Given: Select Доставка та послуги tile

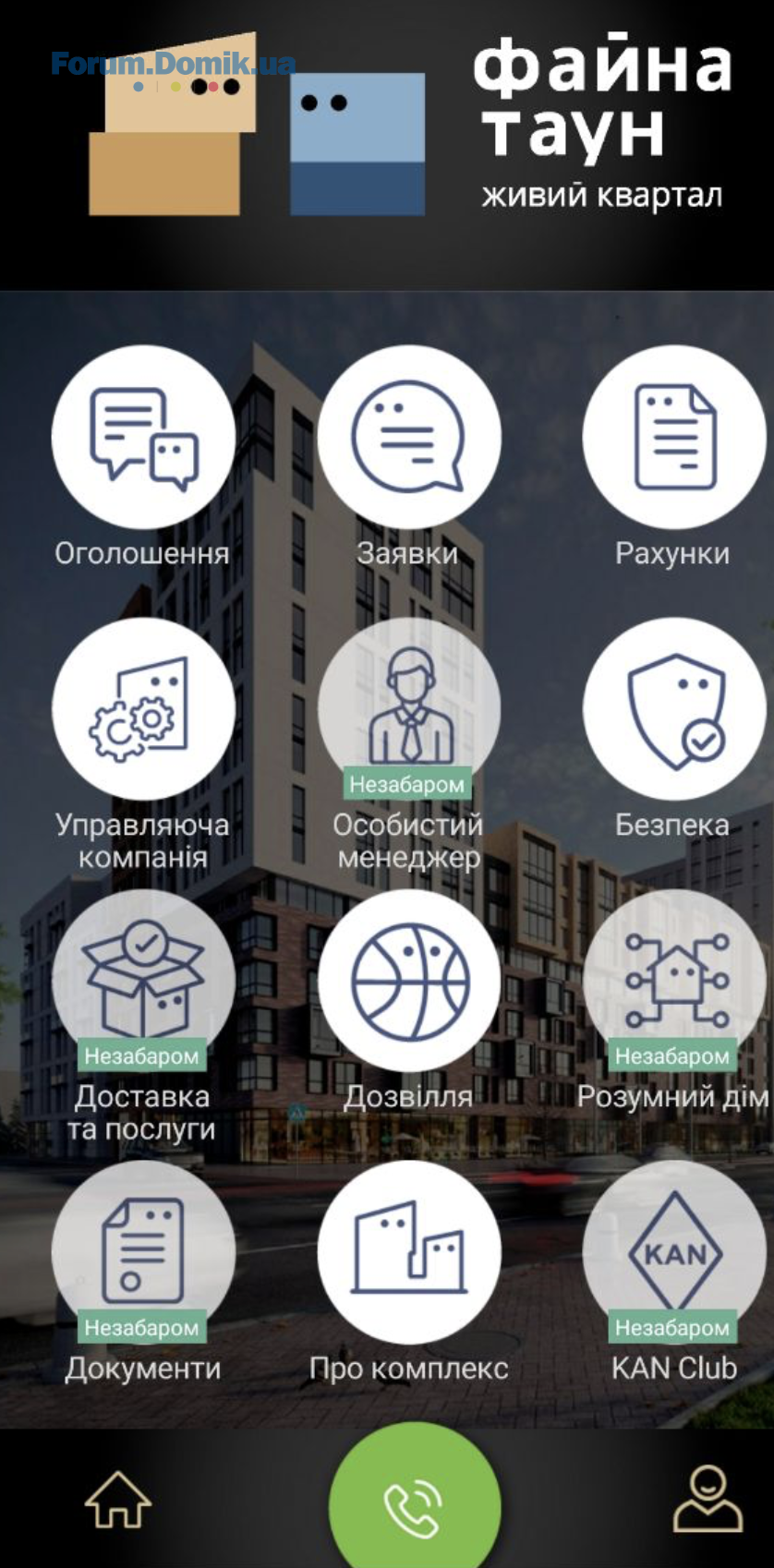Looking at the screenshot, I should click(x=143, y=980).
